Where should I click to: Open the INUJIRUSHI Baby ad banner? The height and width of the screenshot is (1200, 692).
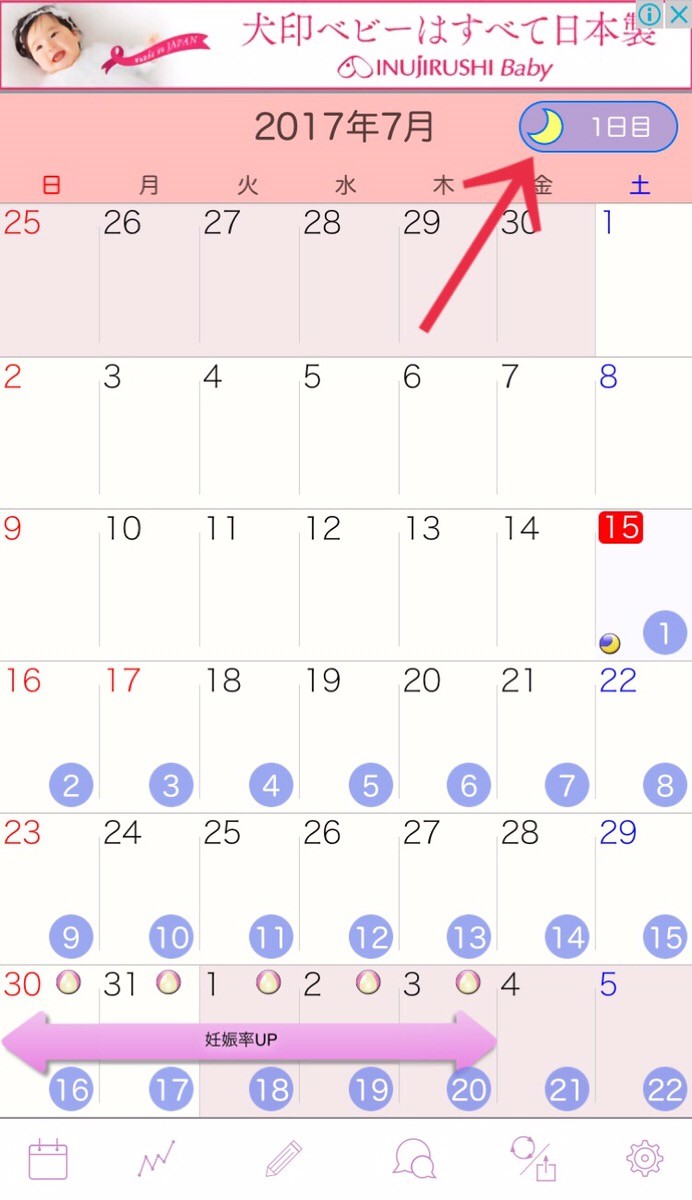click(x=346, y=45)
